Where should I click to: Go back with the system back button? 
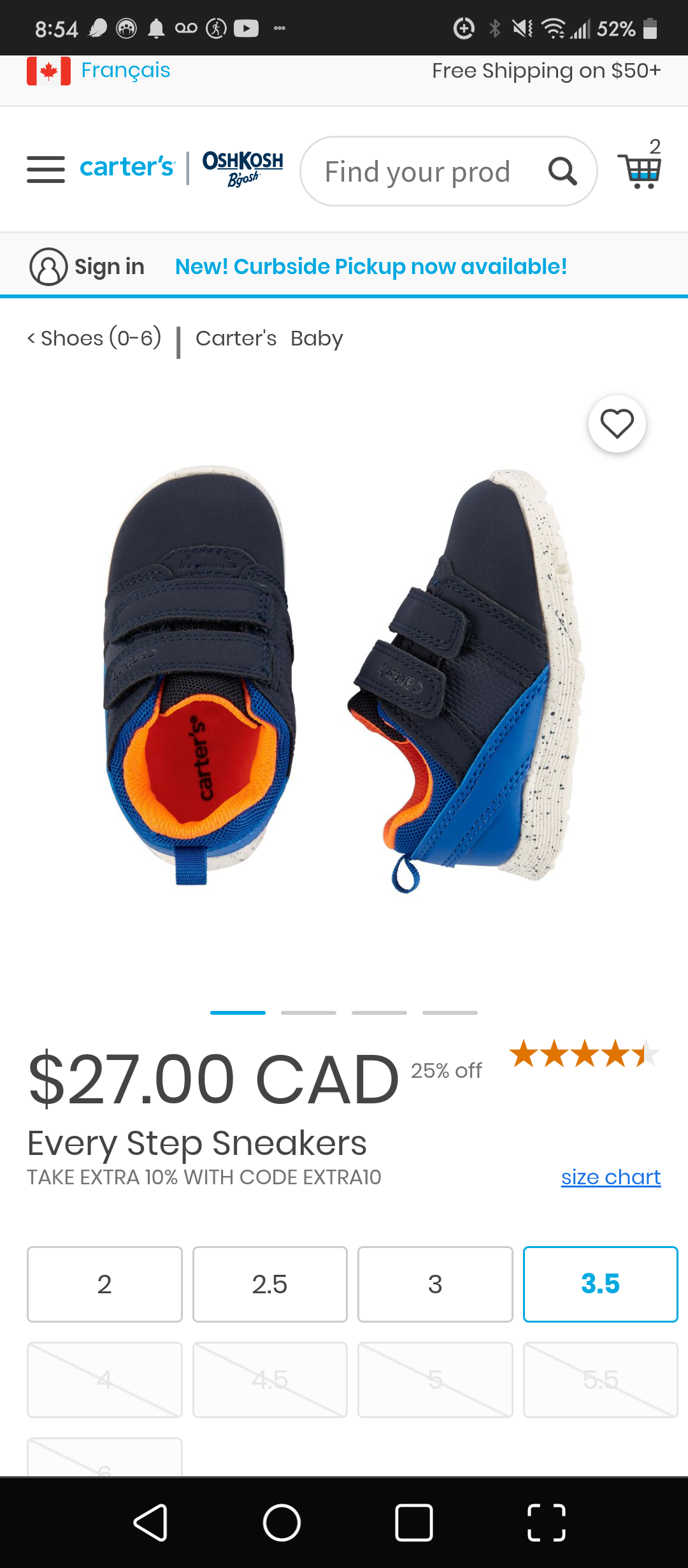point(150,1523)
